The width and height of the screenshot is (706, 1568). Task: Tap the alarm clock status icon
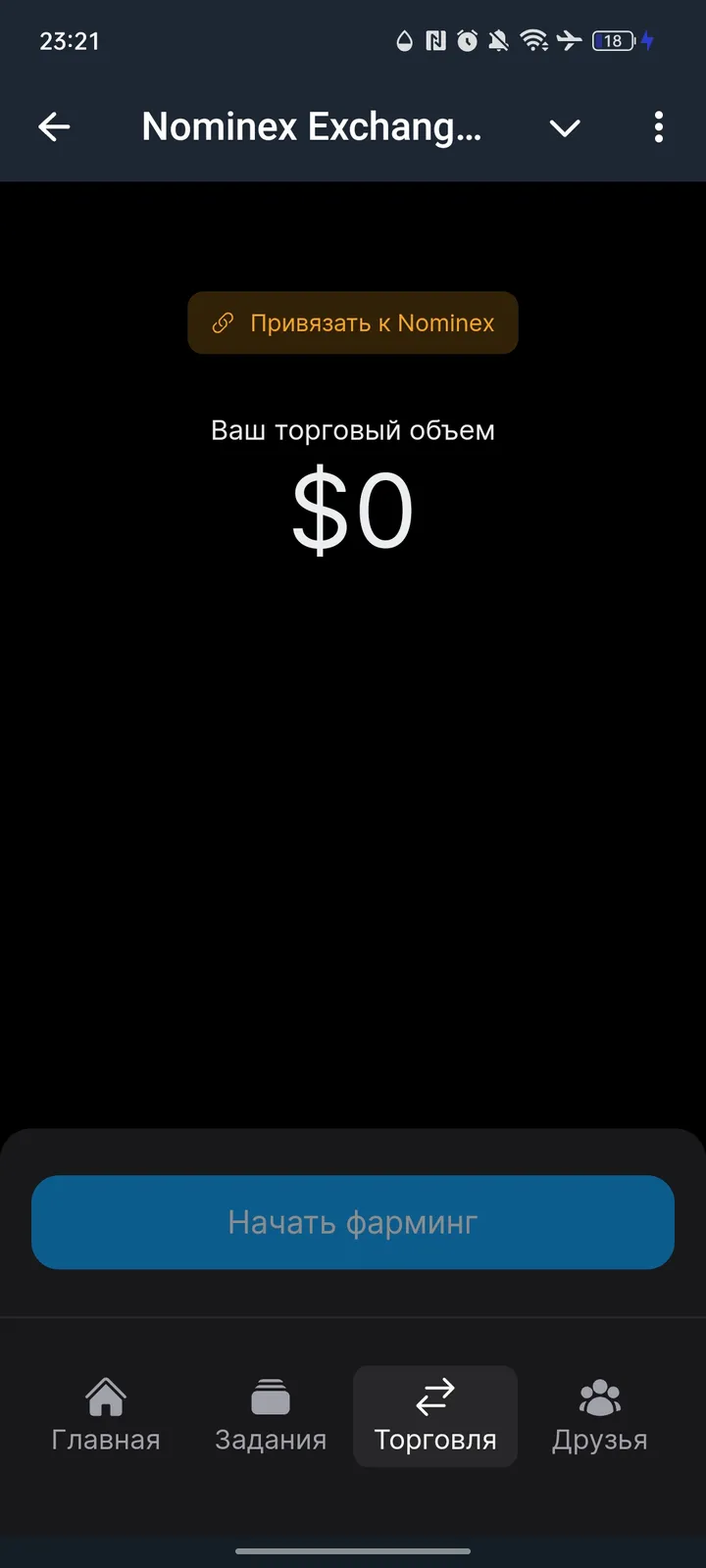point(468,40)
